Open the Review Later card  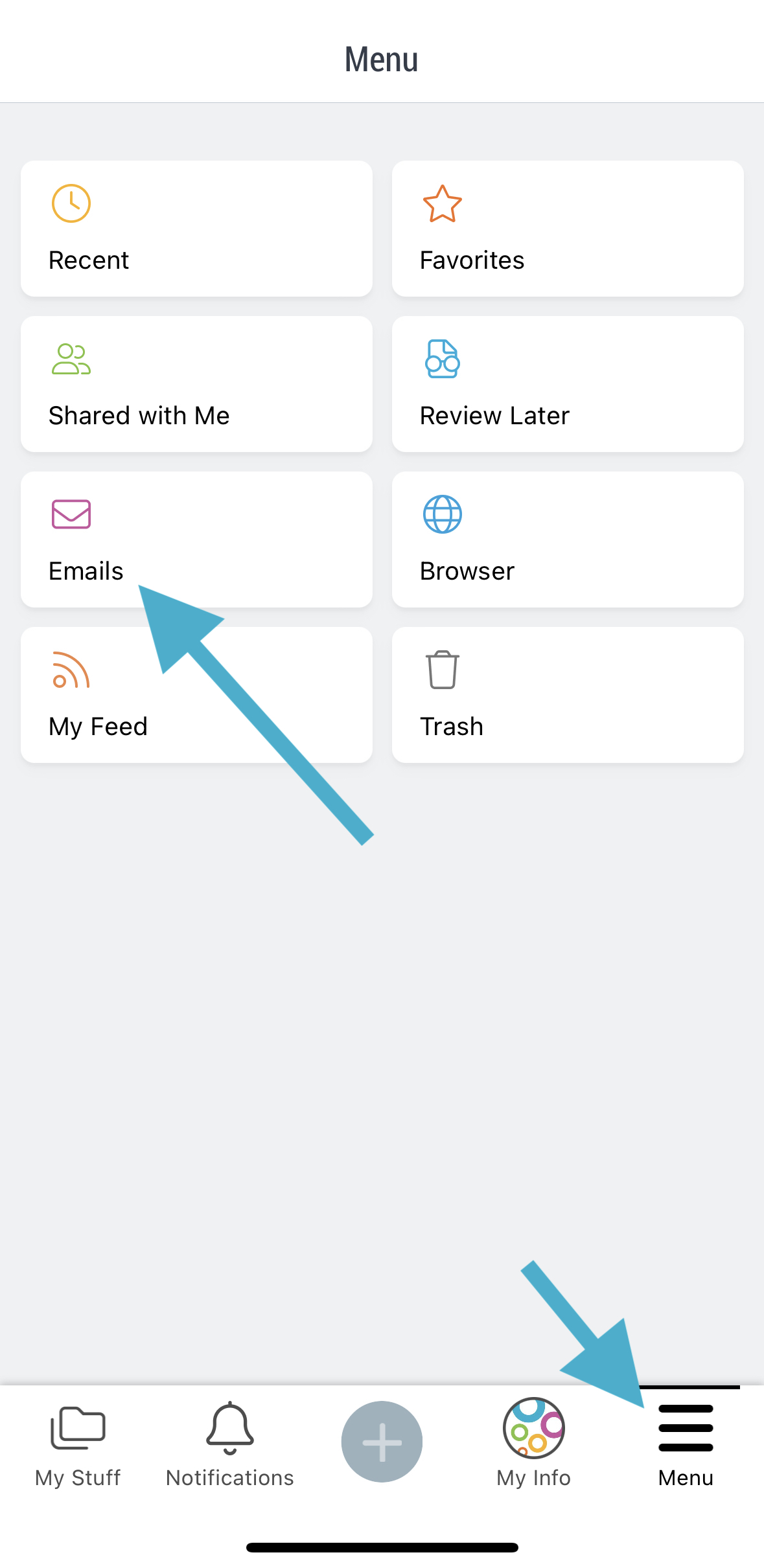tap(568, 384)
